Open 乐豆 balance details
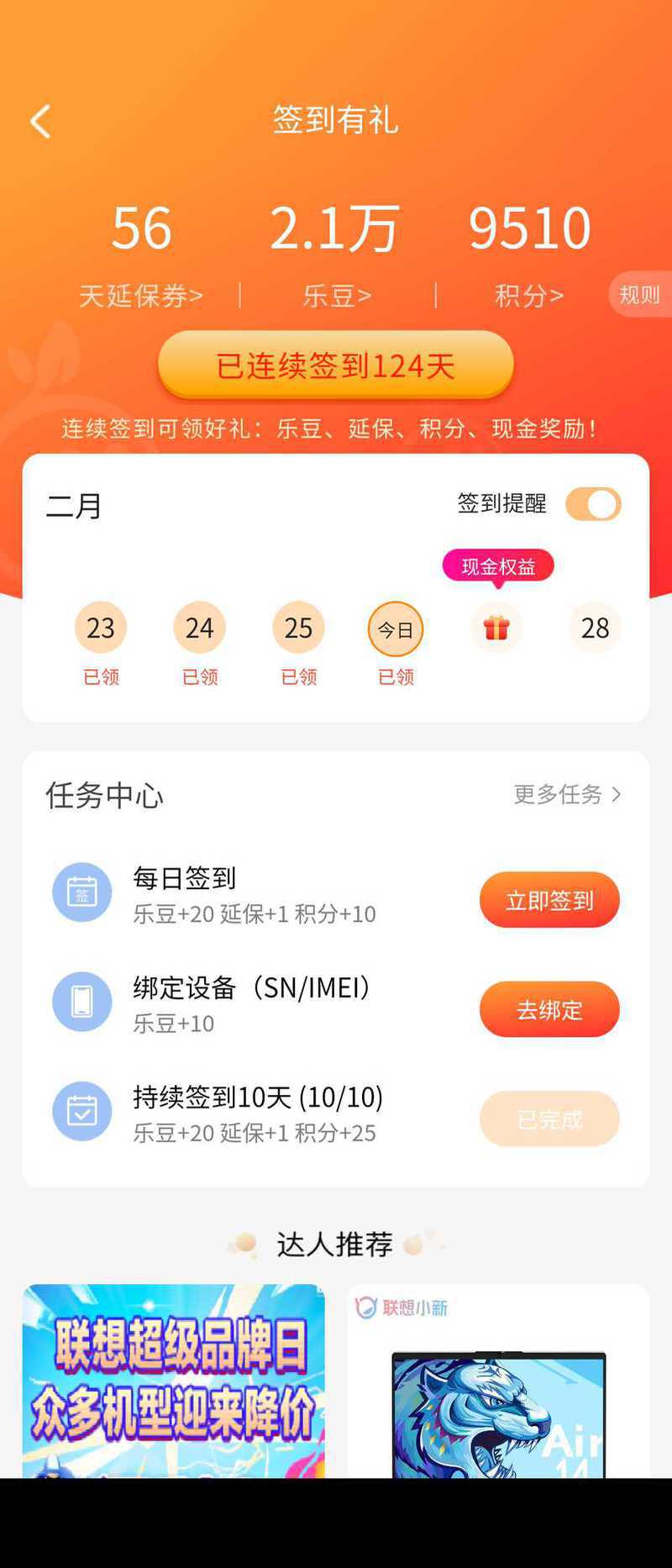This screenshot has width=672, height=1568. 336,295
